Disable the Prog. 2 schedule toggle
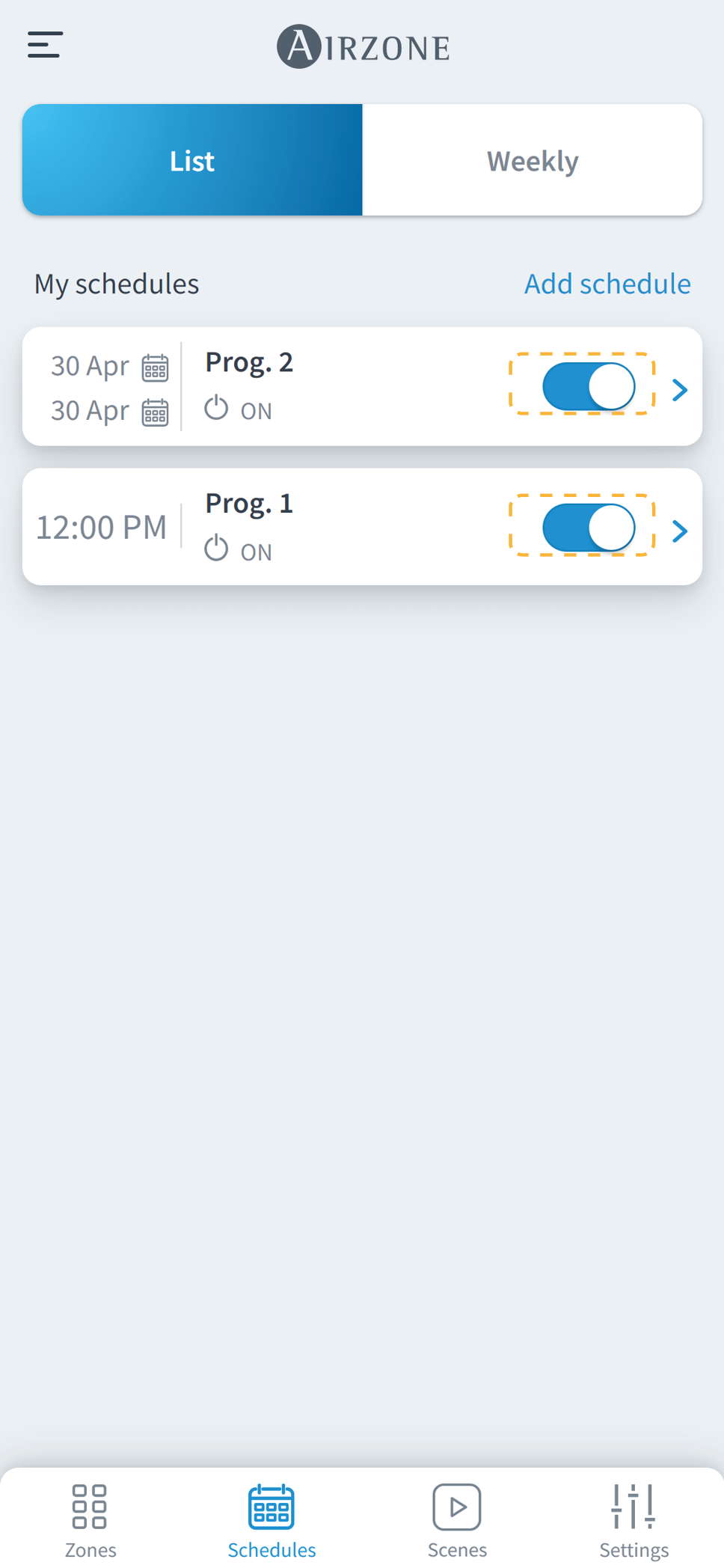The width and height of the screenshot is (724, 1568). click(588, 386)
